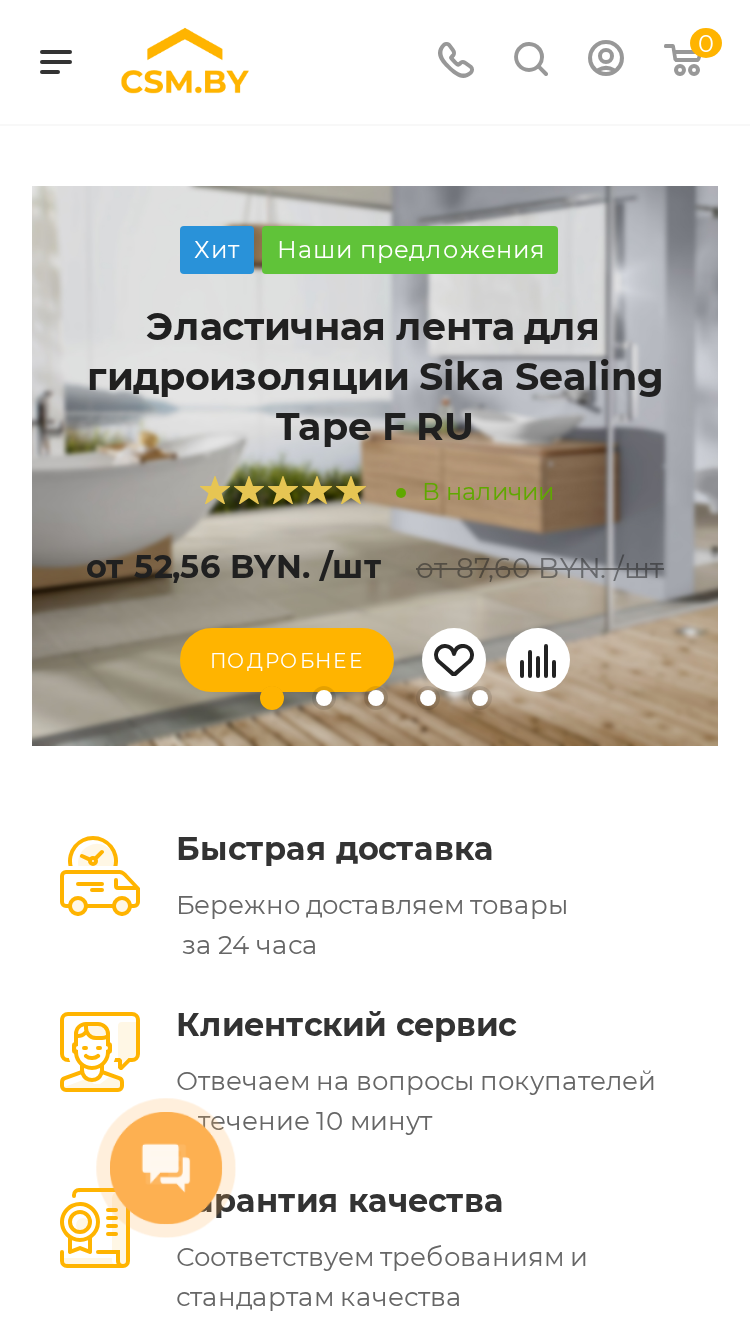
Task: Add the product to comparison
Action: 538,660
